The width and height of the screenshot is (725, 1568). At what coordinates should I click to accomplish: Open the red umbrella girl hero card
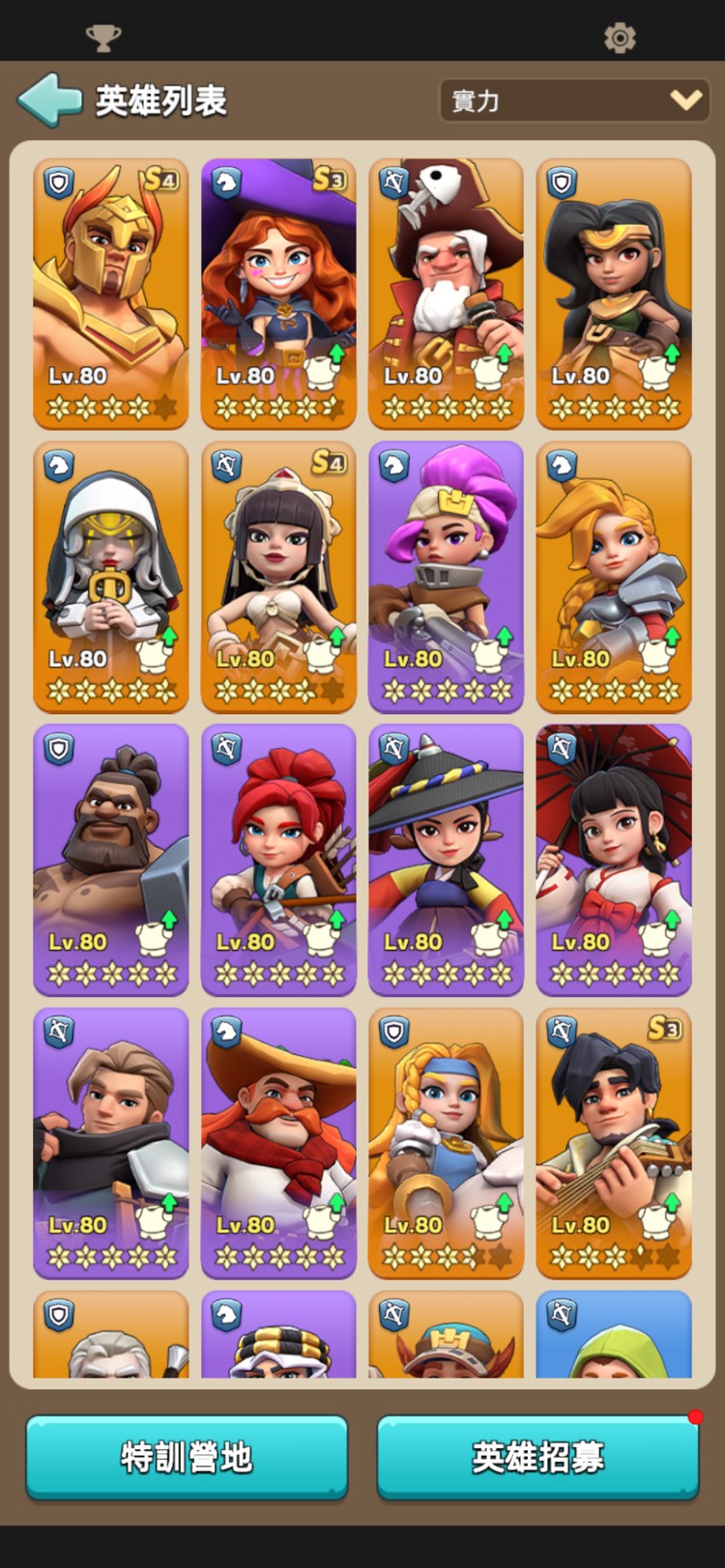coord(614,859)
